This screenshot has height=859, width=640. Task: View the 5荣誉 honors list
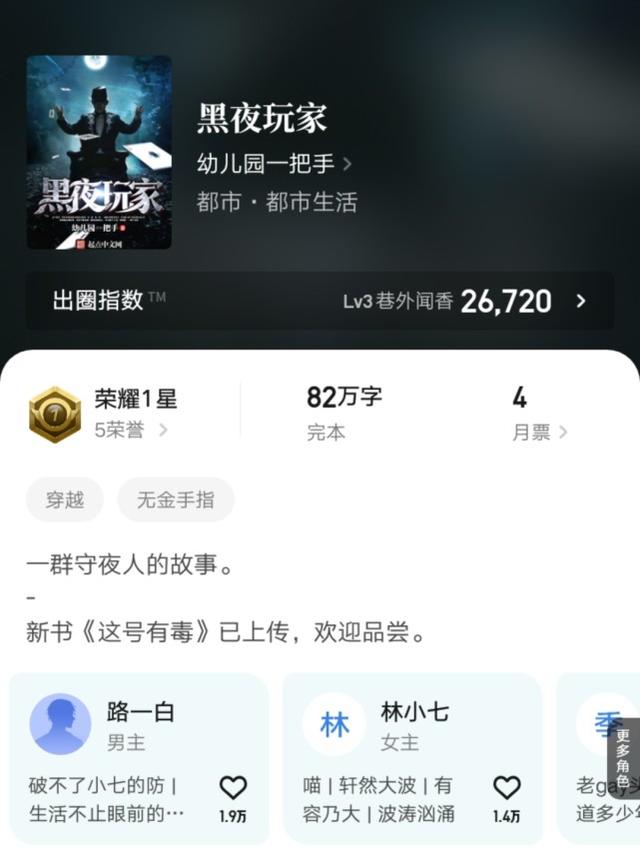pyautogui.click(x=131, y=431)
